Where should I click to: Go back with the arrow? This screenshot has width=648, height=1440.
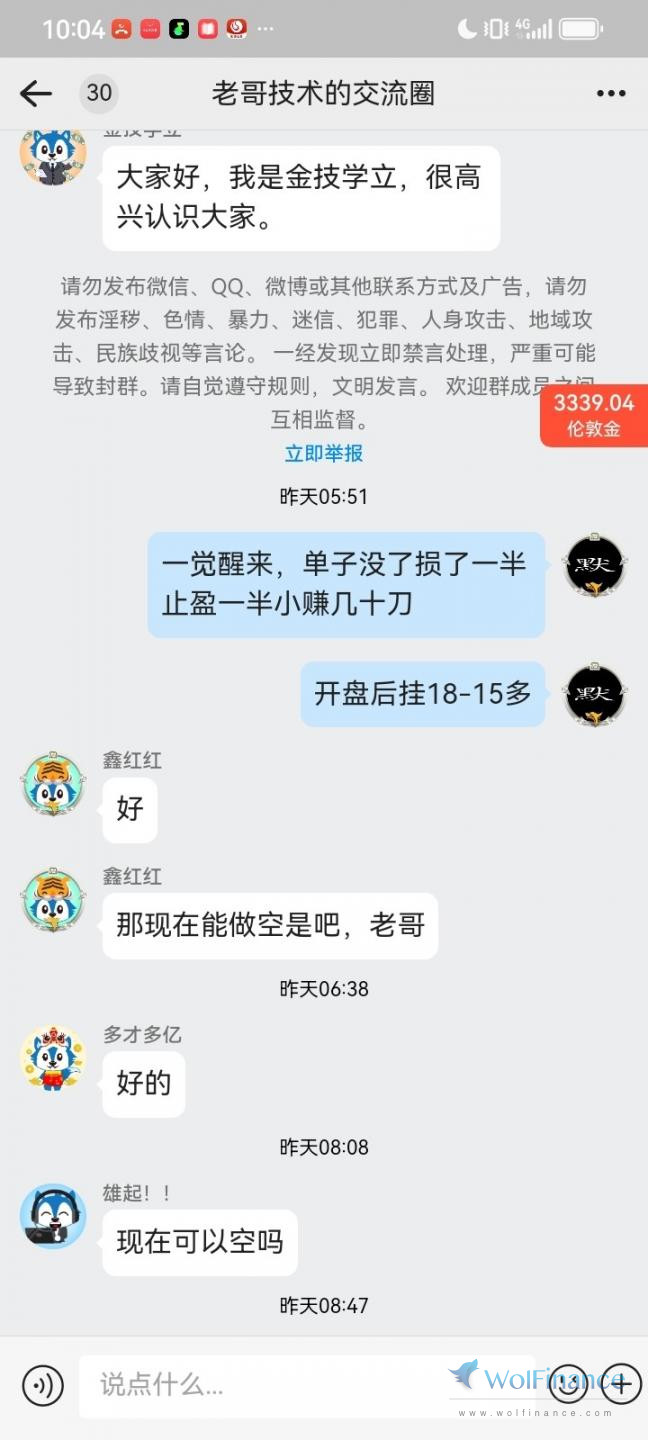[35, 93]
